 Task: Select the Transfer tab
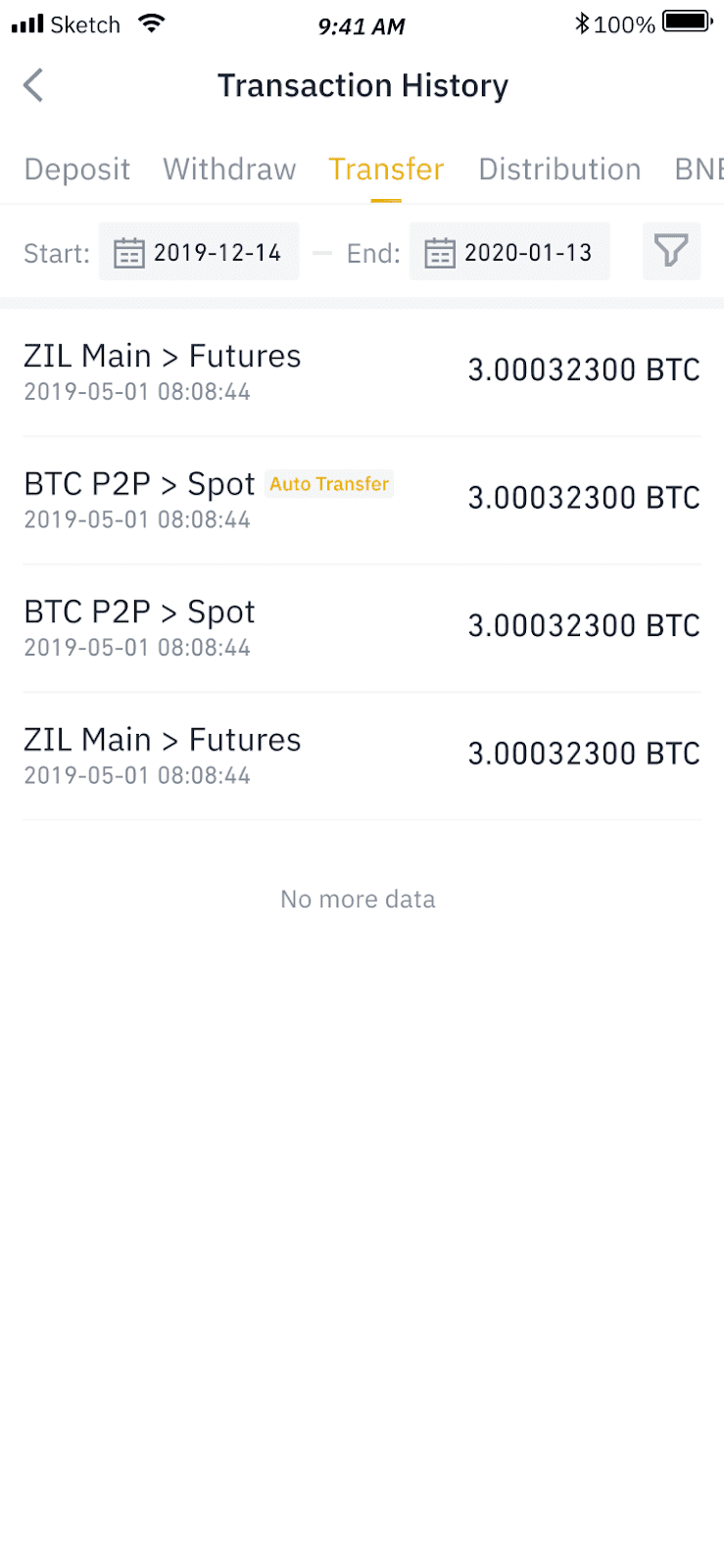click(386, 170)
